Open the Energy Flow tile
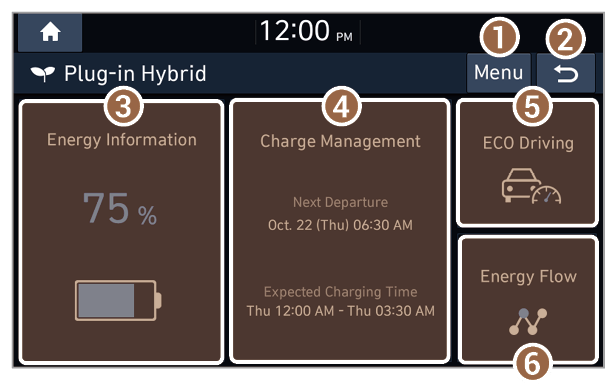 528,300
